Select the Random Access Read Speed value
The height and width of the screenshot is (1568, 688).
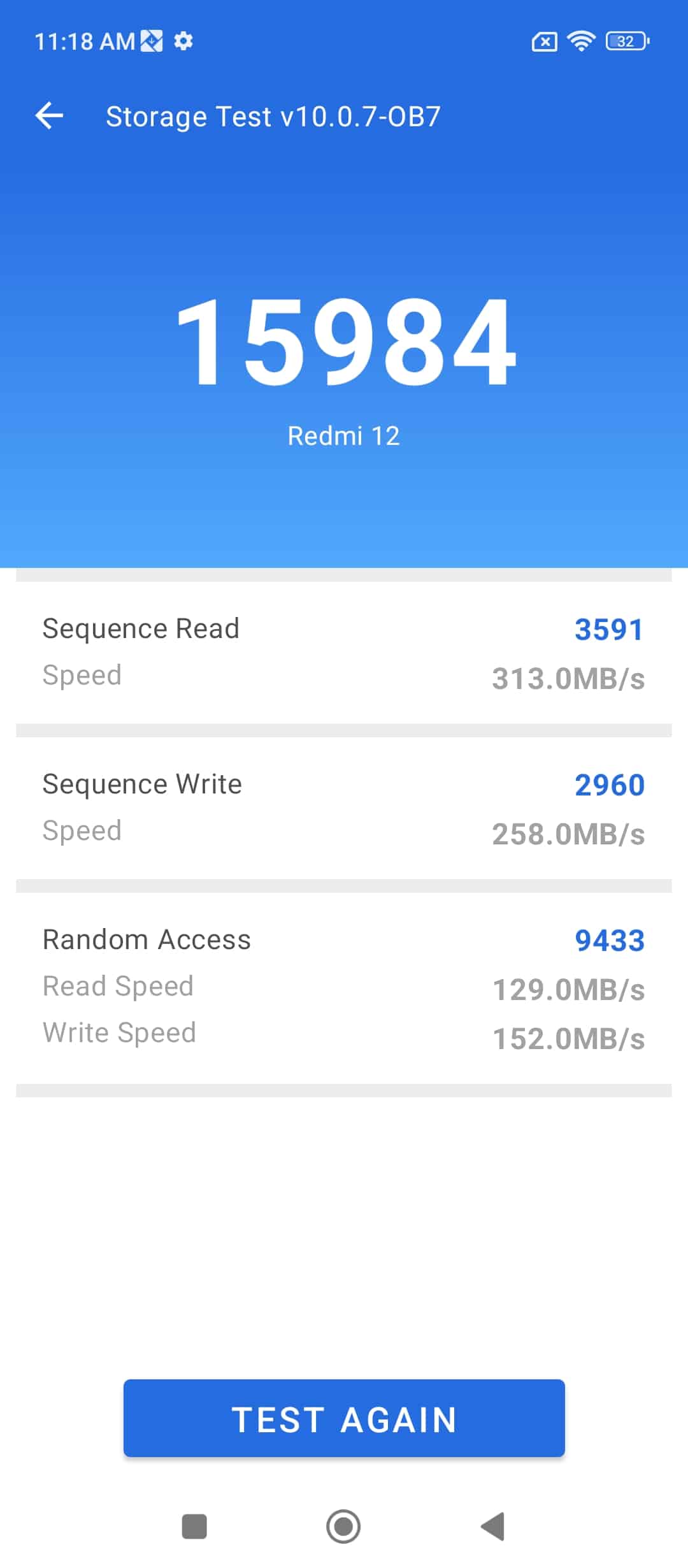coord(569,986)
